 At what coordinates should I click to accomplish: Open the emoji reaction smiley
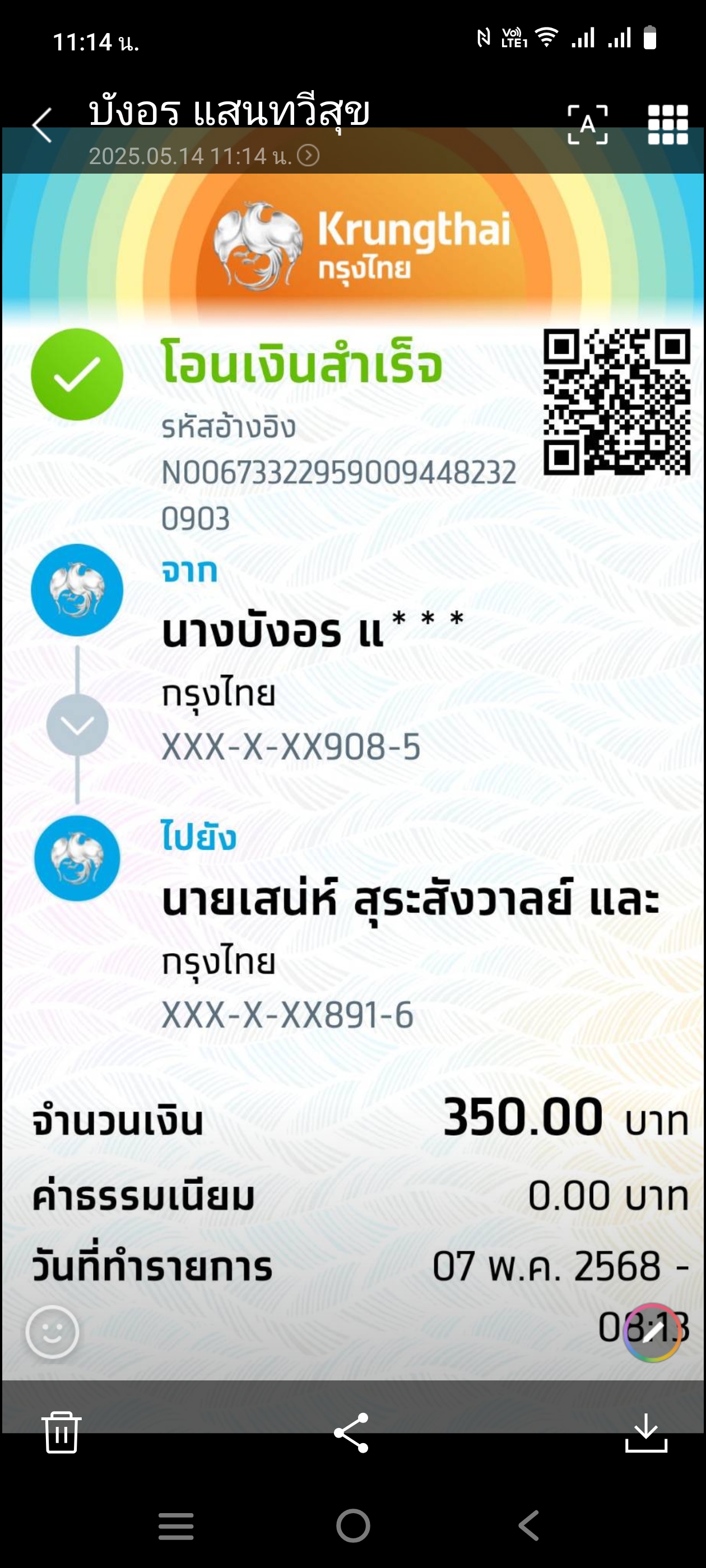point(52,1332)
